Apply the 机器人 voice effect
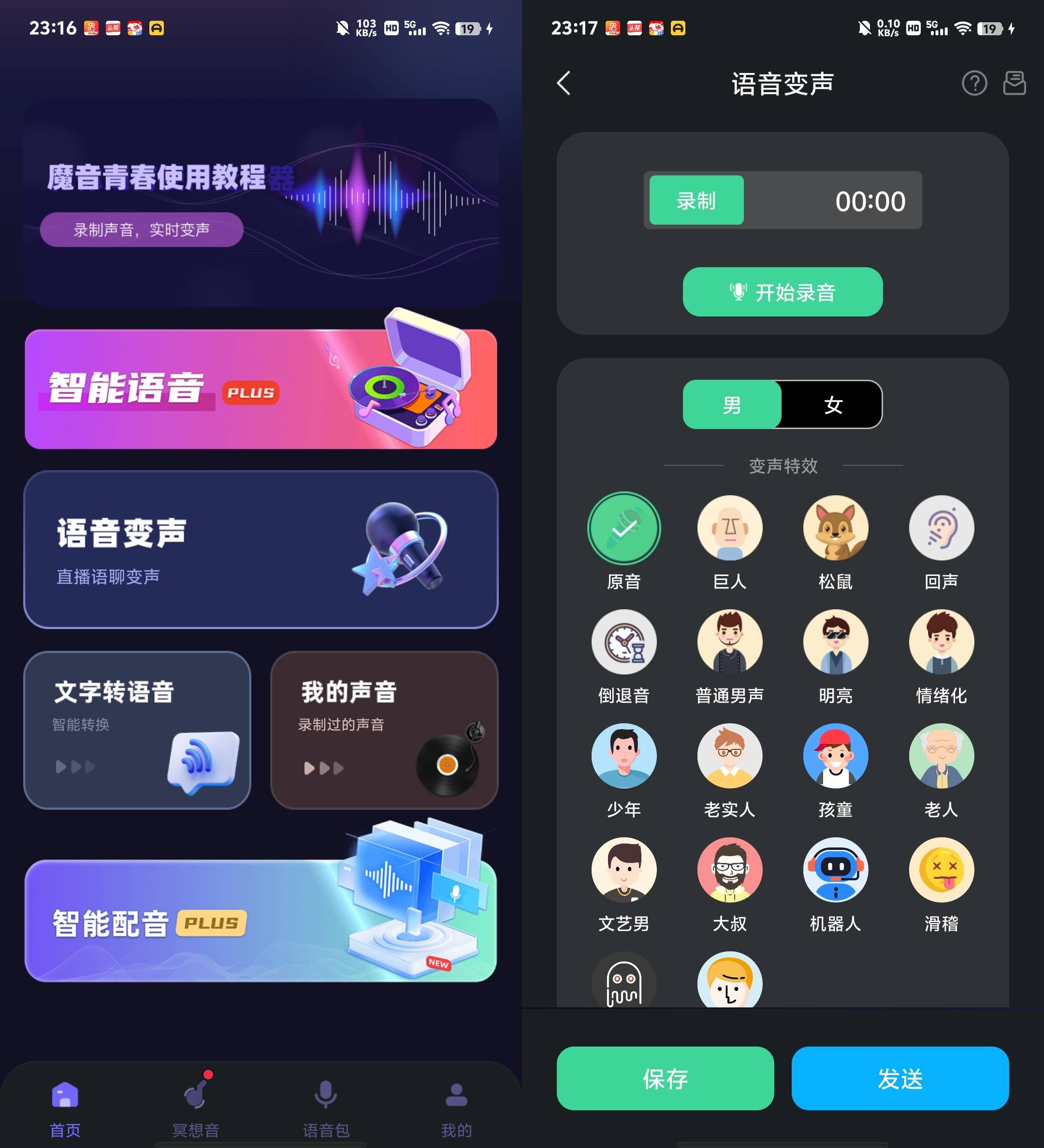Image resolution: width=1044 pixels, height=1148 pixels. click(x=835, y=870)
